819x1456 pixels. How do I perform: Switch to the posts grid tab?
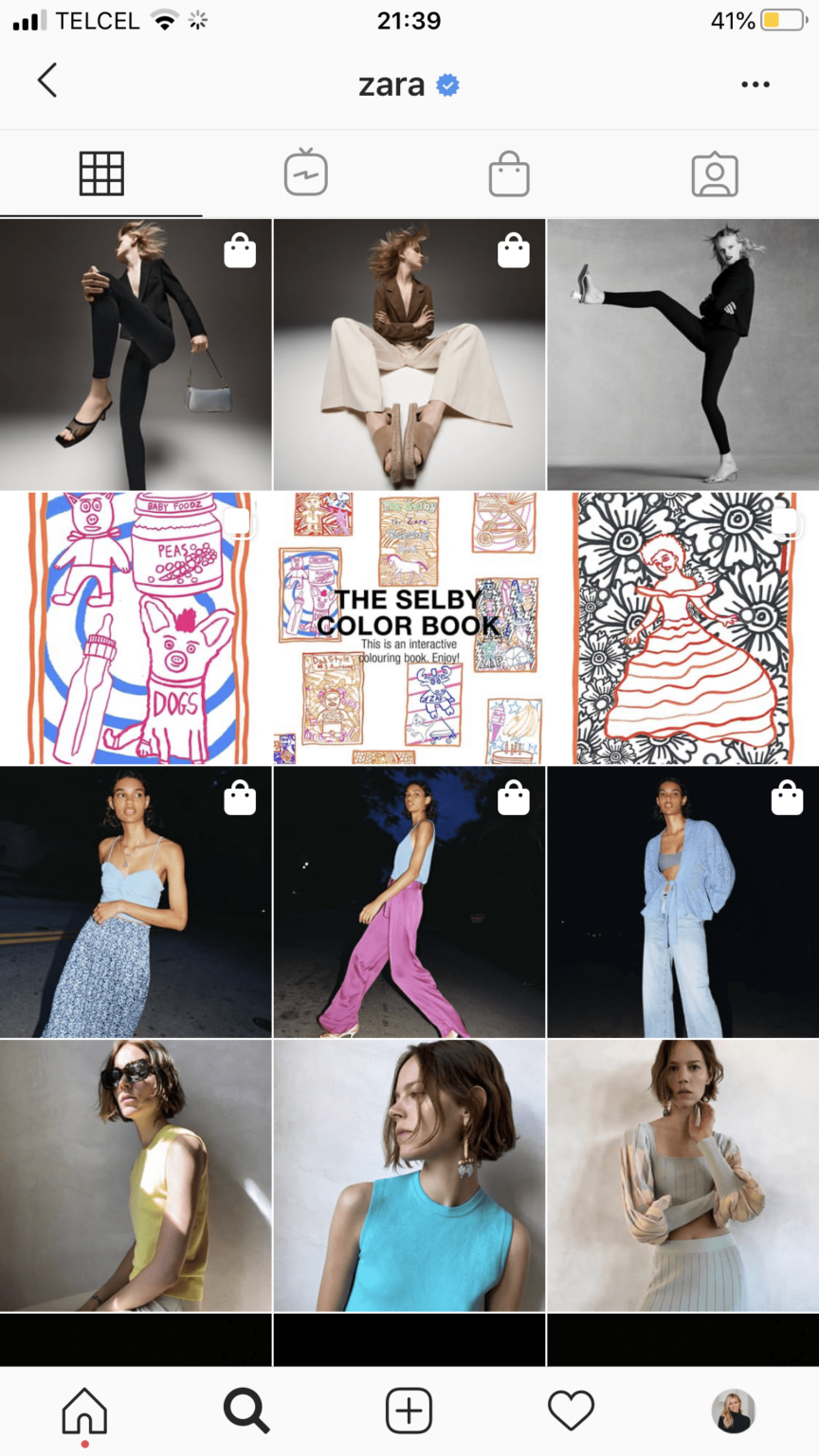click(x=101, y=173)
